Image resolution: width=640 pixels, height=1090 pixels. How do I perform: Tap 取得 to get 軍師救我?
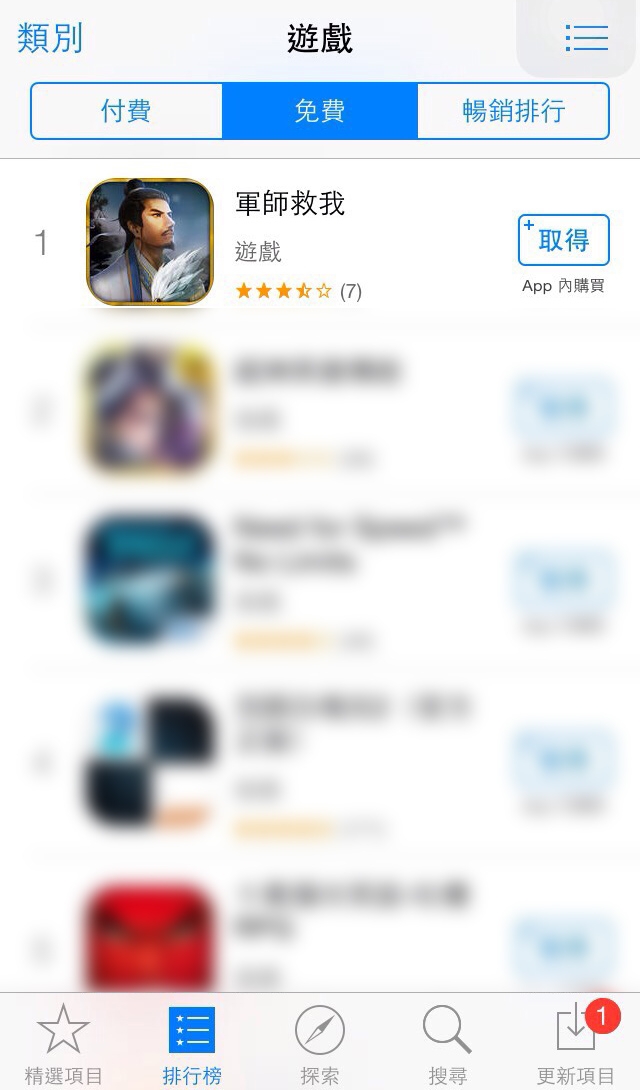564,241
